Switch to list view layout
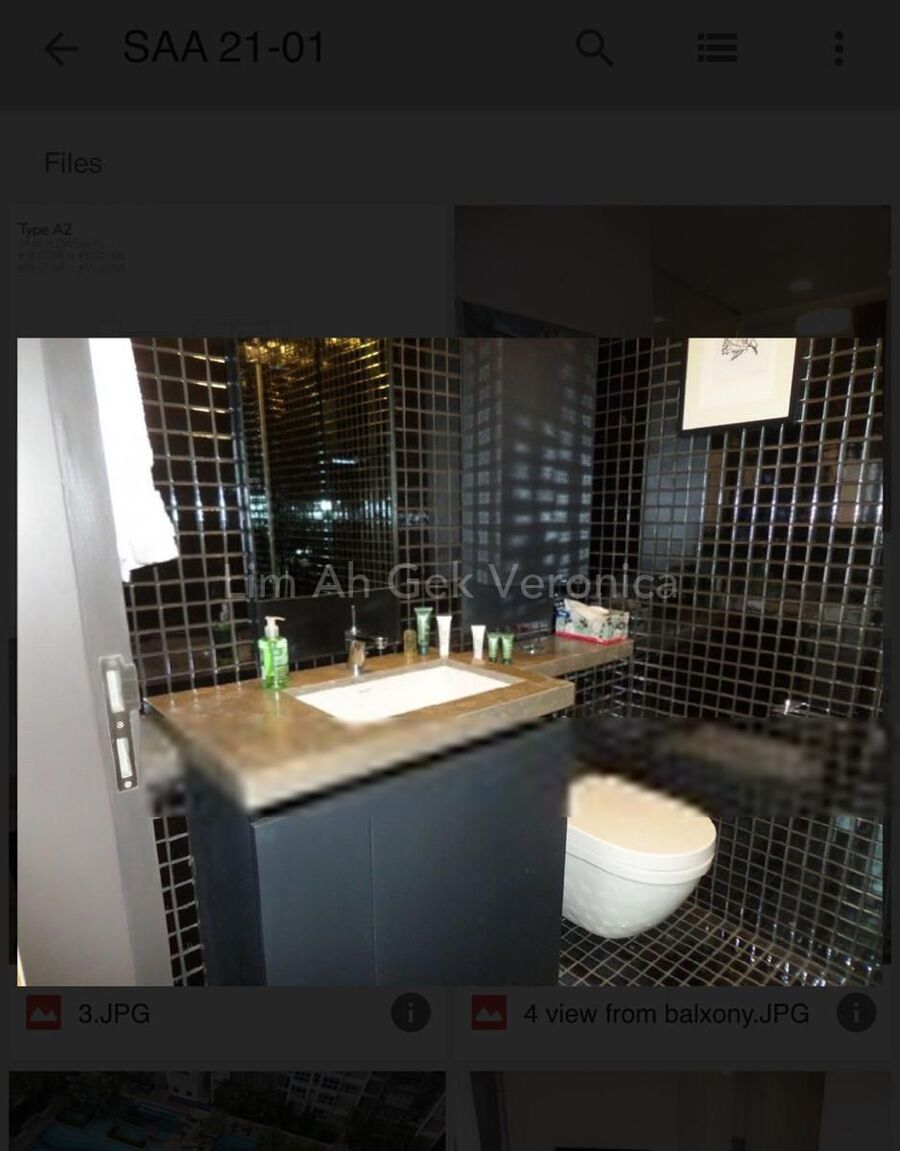The height and width of the screenshot is (1151, 900). [x=717, y=48]
